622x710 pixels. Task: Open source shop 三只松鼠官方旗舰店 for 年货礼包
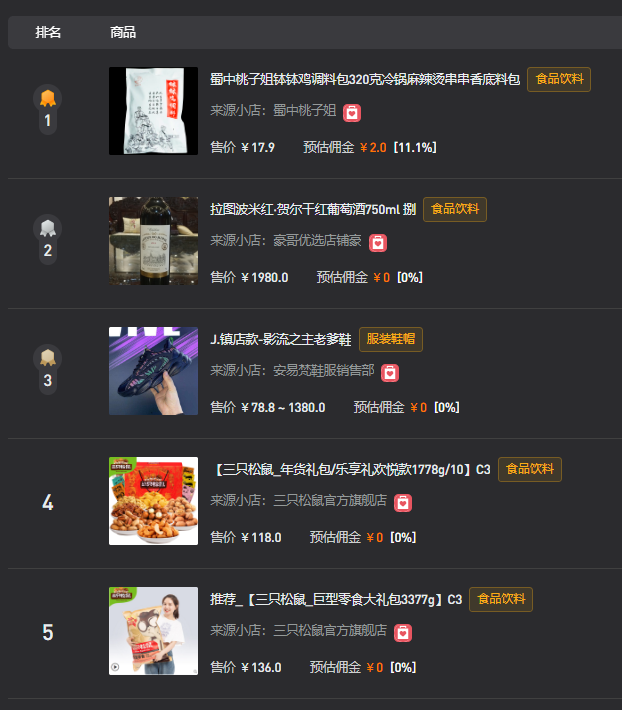point(330,501)
